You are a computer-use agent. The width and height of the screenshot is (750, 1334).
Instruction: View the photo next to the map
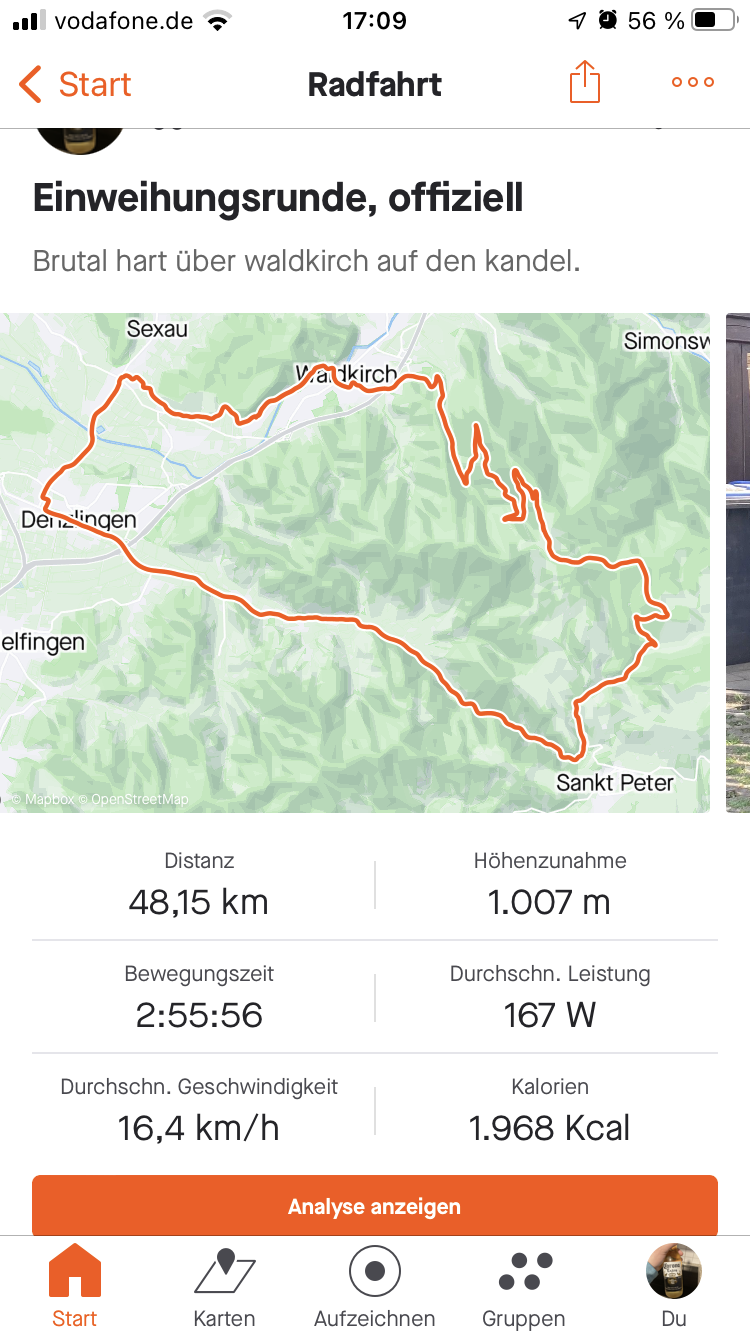point(738,562)
